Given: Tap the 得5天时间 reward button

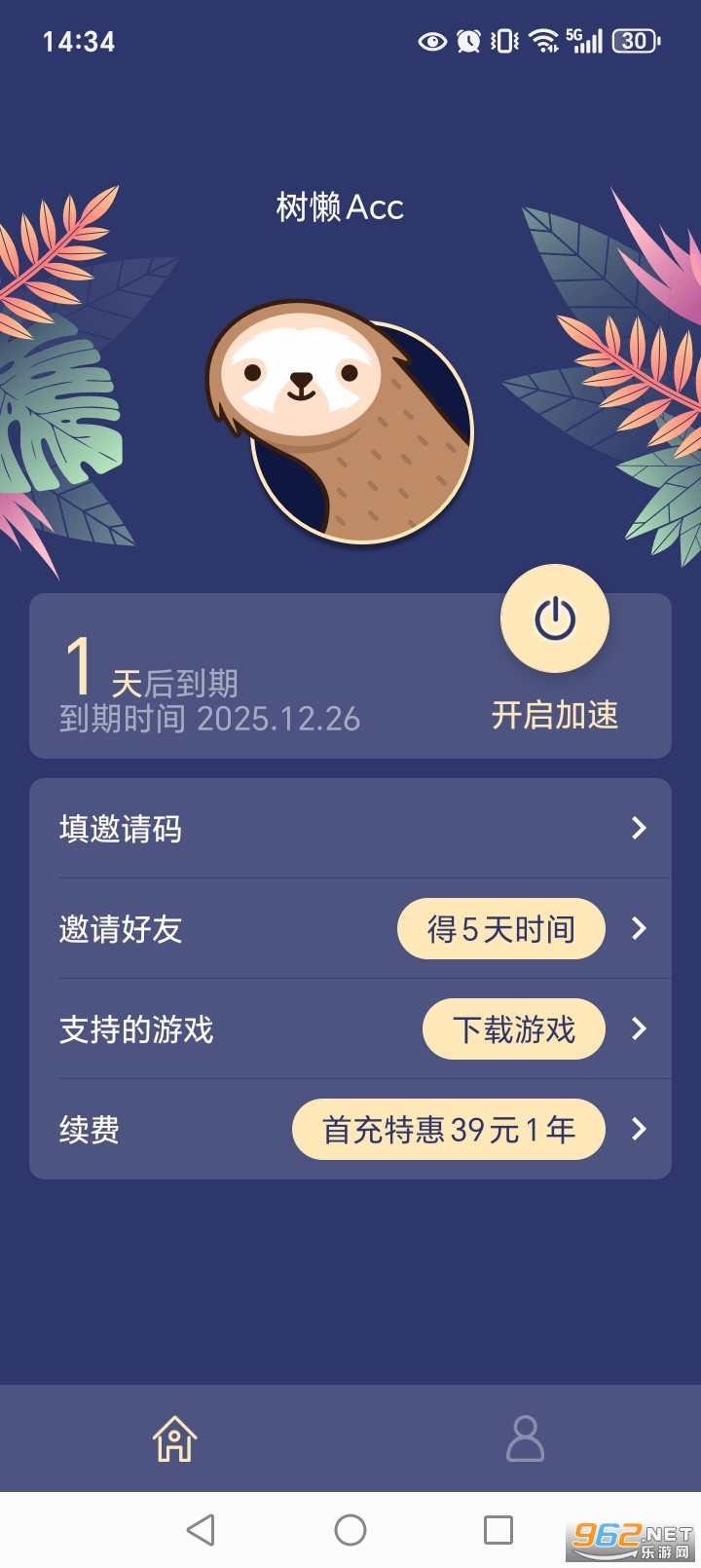Looking at the screenshot, I should tap(499, 929).
